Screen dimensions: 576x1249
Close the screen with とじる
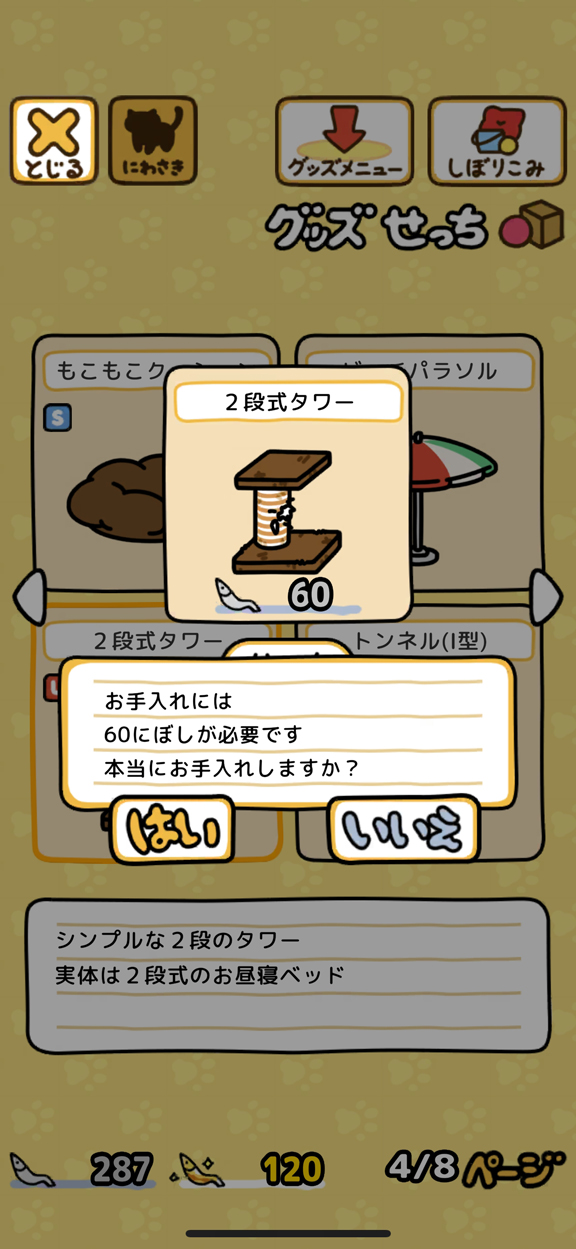pyautogui.click(x=54, y=141)
